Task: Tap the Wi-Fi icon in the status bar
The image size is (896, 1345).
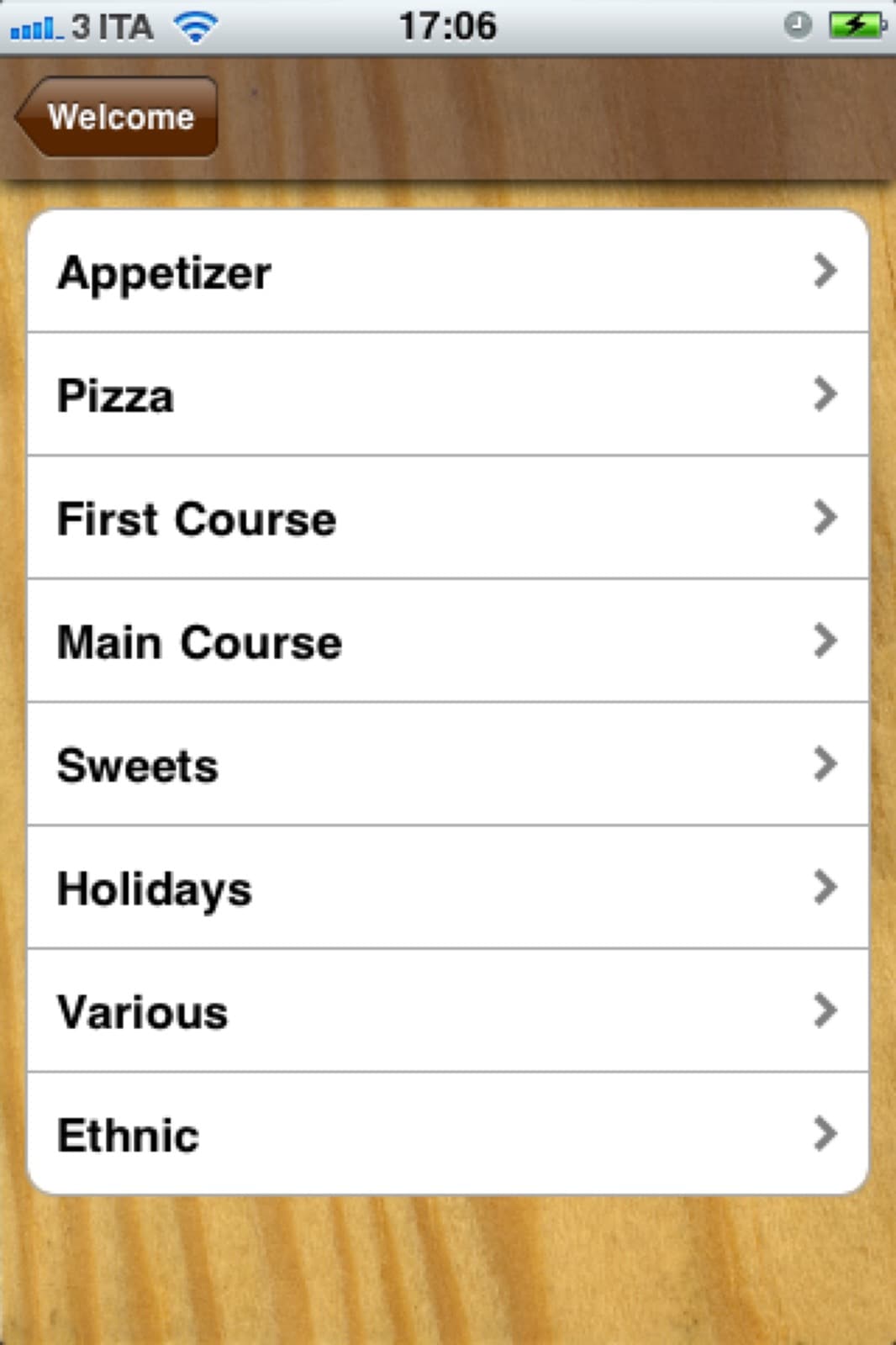Action: click(x=194, y=25)
